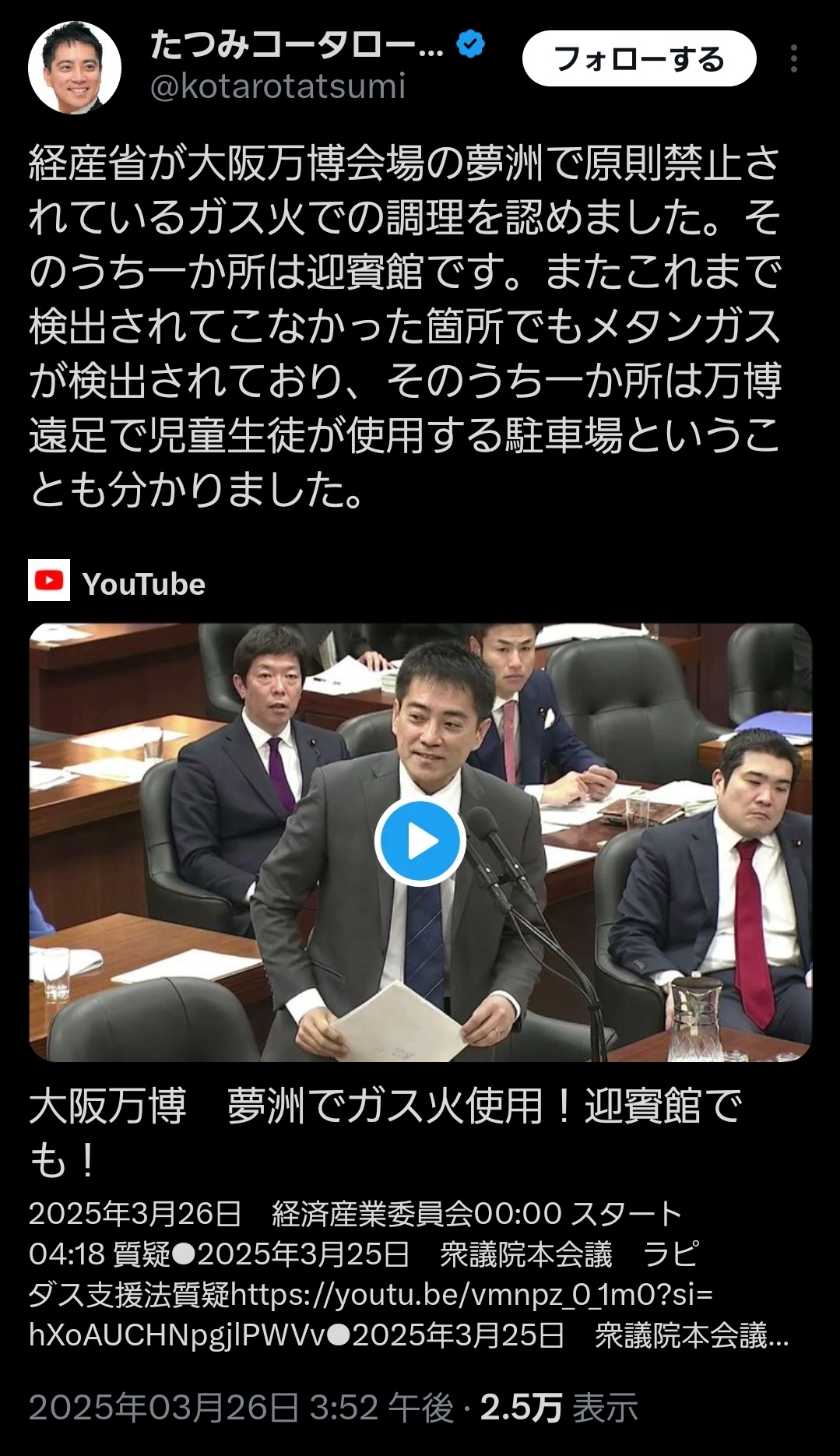The image size is (840, 1456).
Task: Open たつみコータロー's profile picture
Action: pyautogui.click(x=75, y=68)
